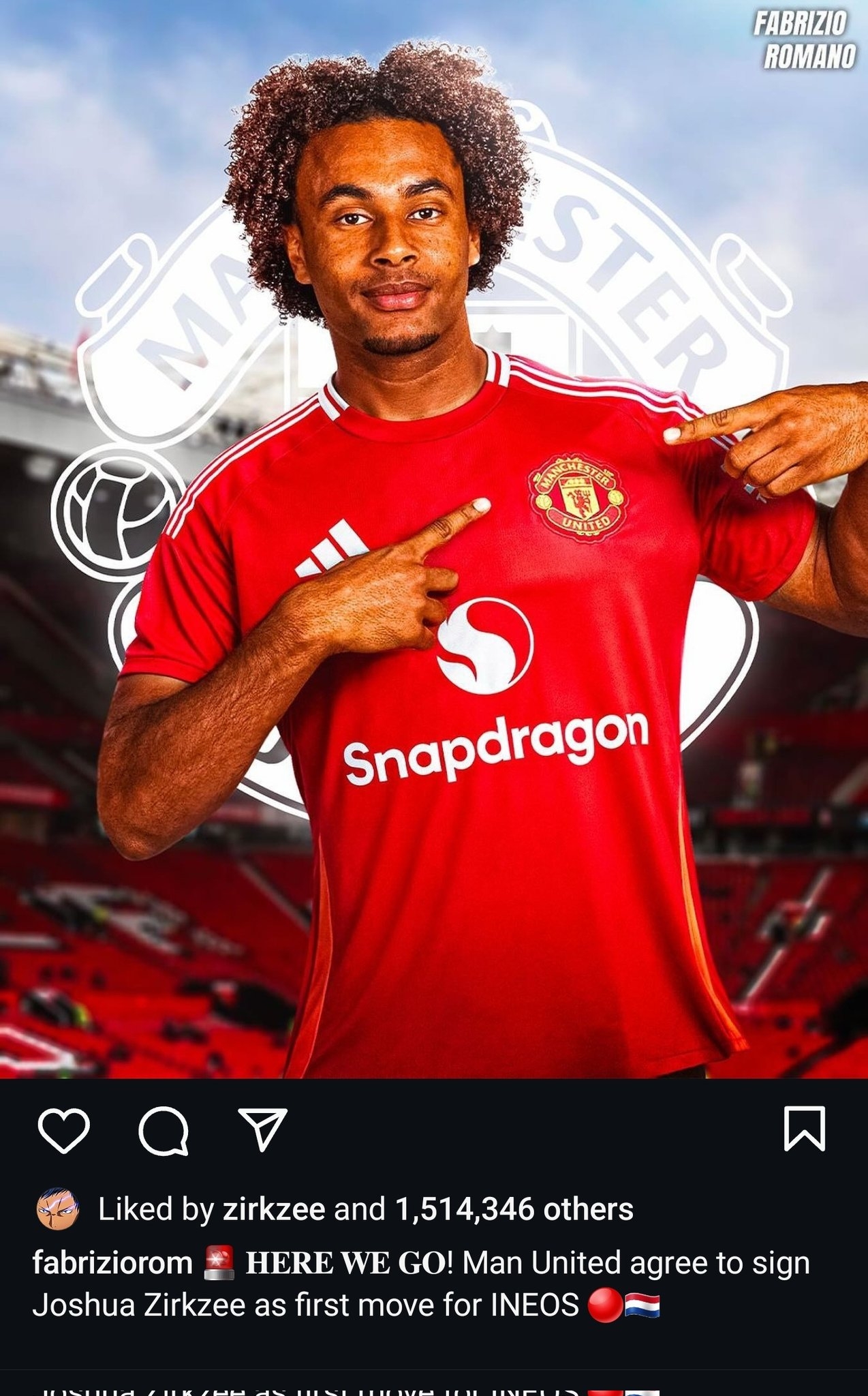Share this post via the paper plane icon

[262, 1129]
